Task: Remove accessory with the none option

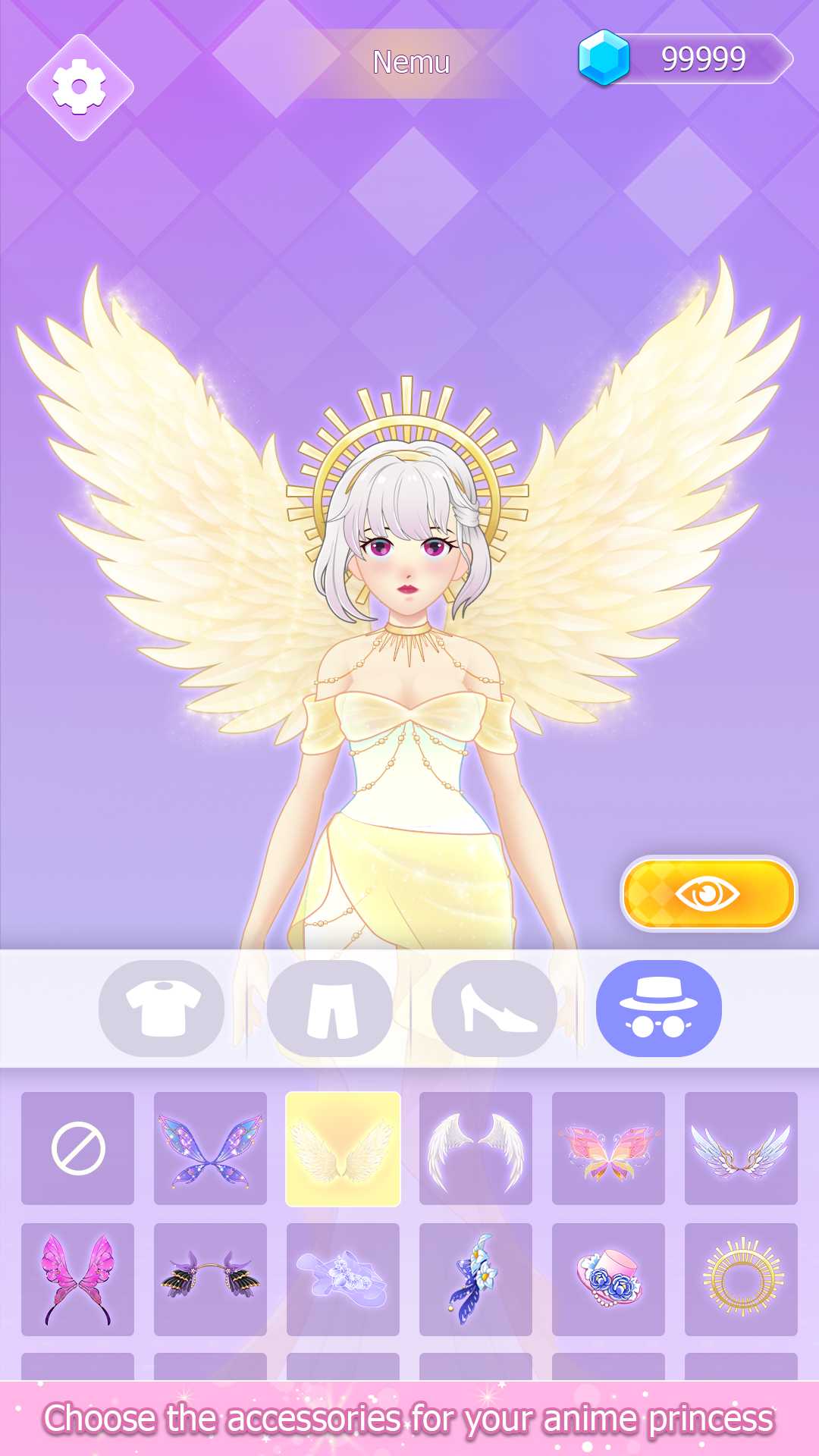Action: [x=77, y=1148]
